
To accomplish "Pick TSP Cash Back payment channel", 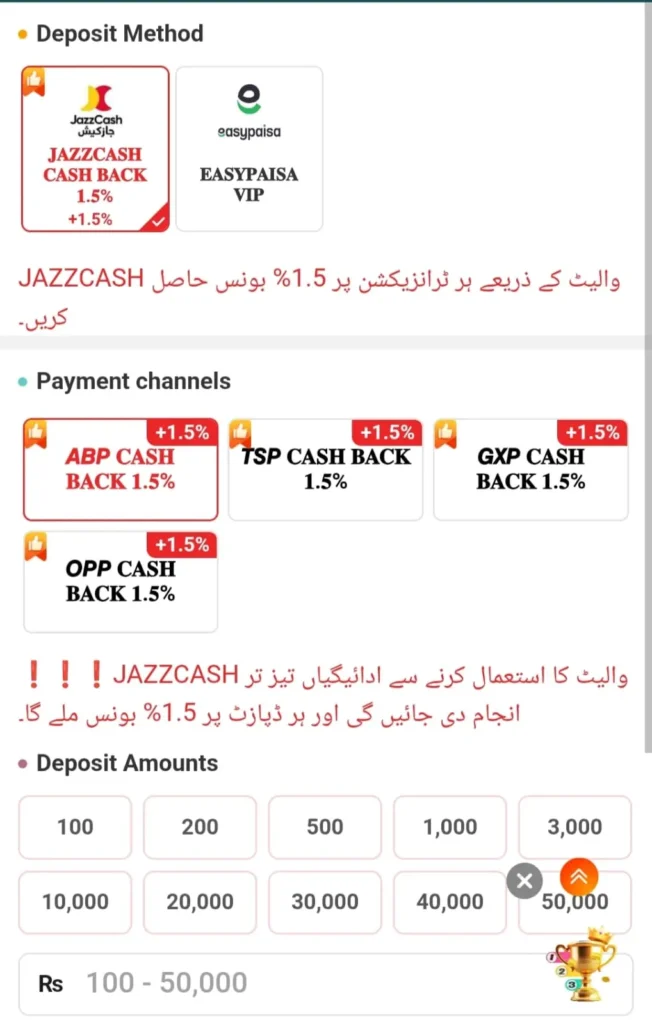I will point(325,470).
